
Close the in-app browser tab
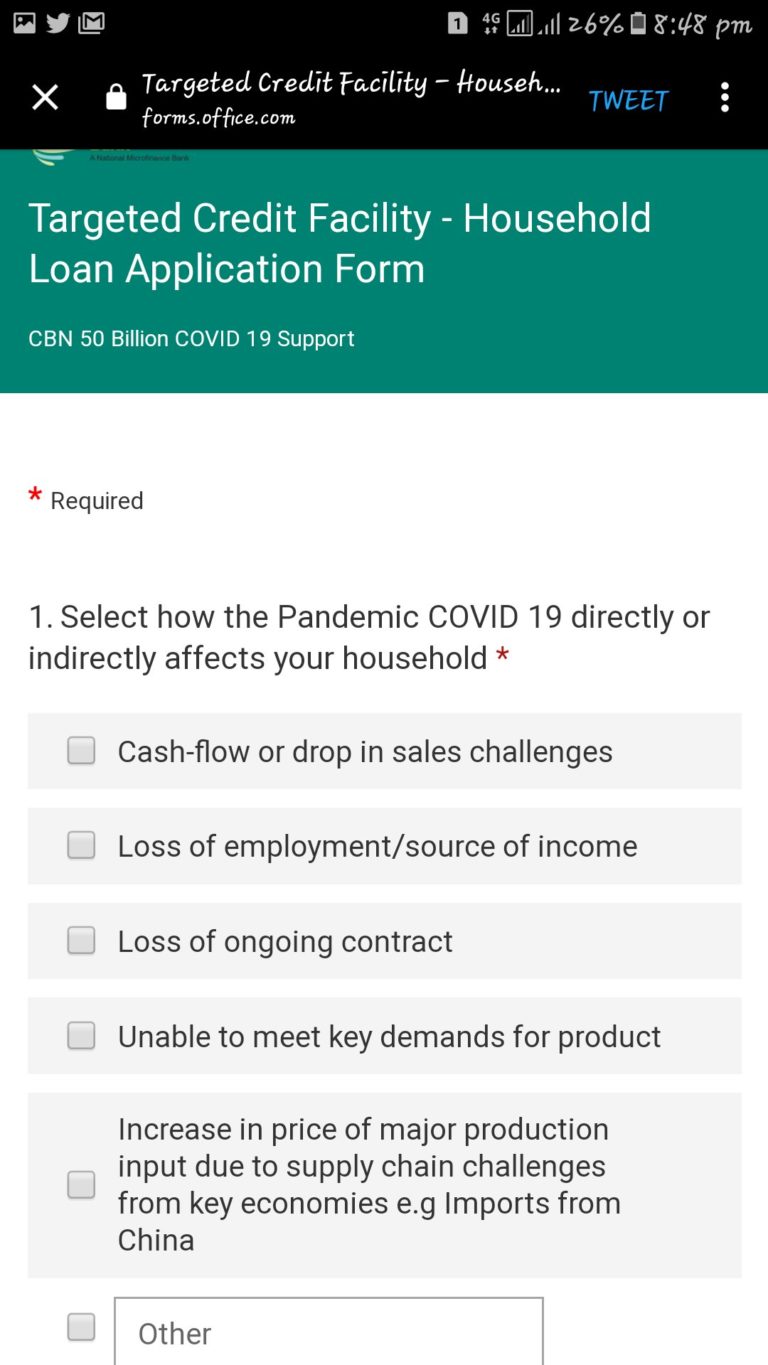tap(45, 98)
